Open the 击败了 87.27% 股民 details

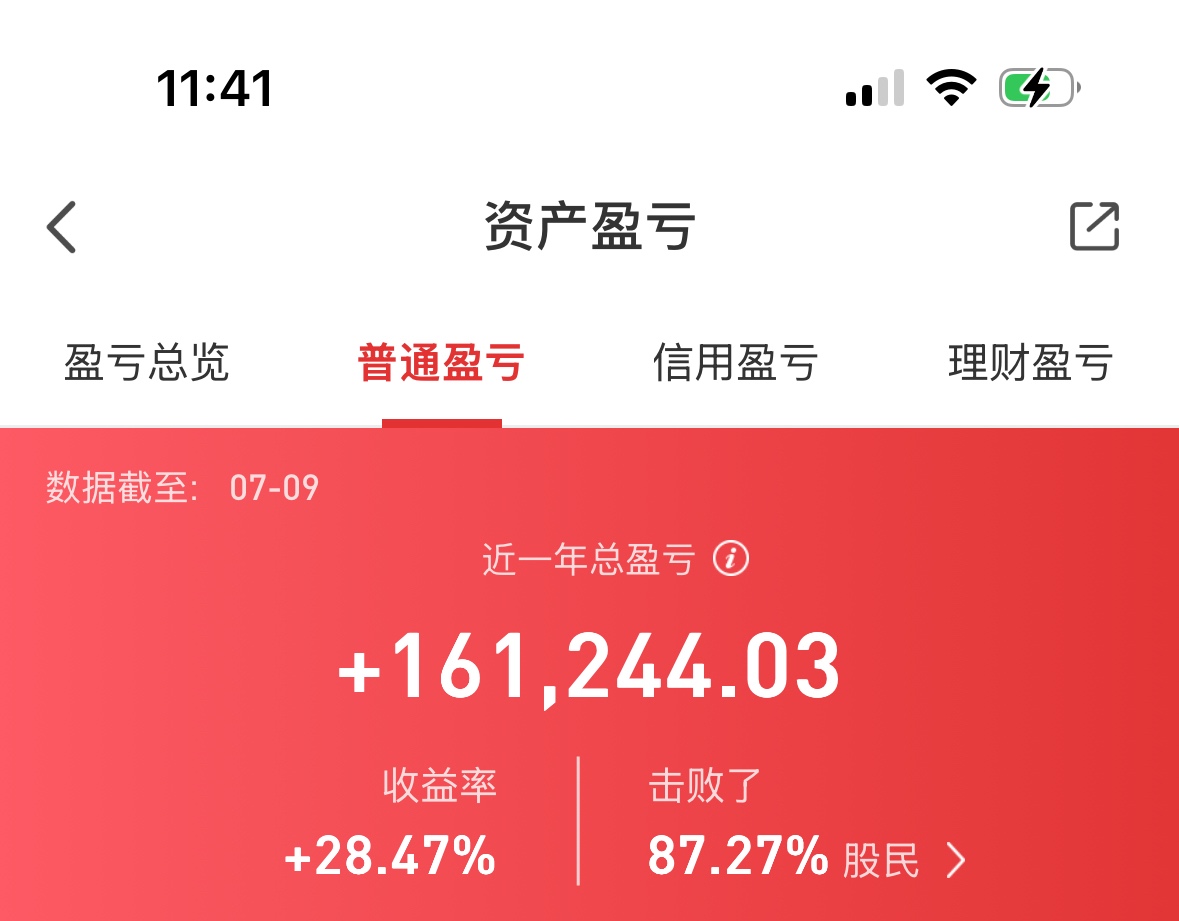(806, 857)
